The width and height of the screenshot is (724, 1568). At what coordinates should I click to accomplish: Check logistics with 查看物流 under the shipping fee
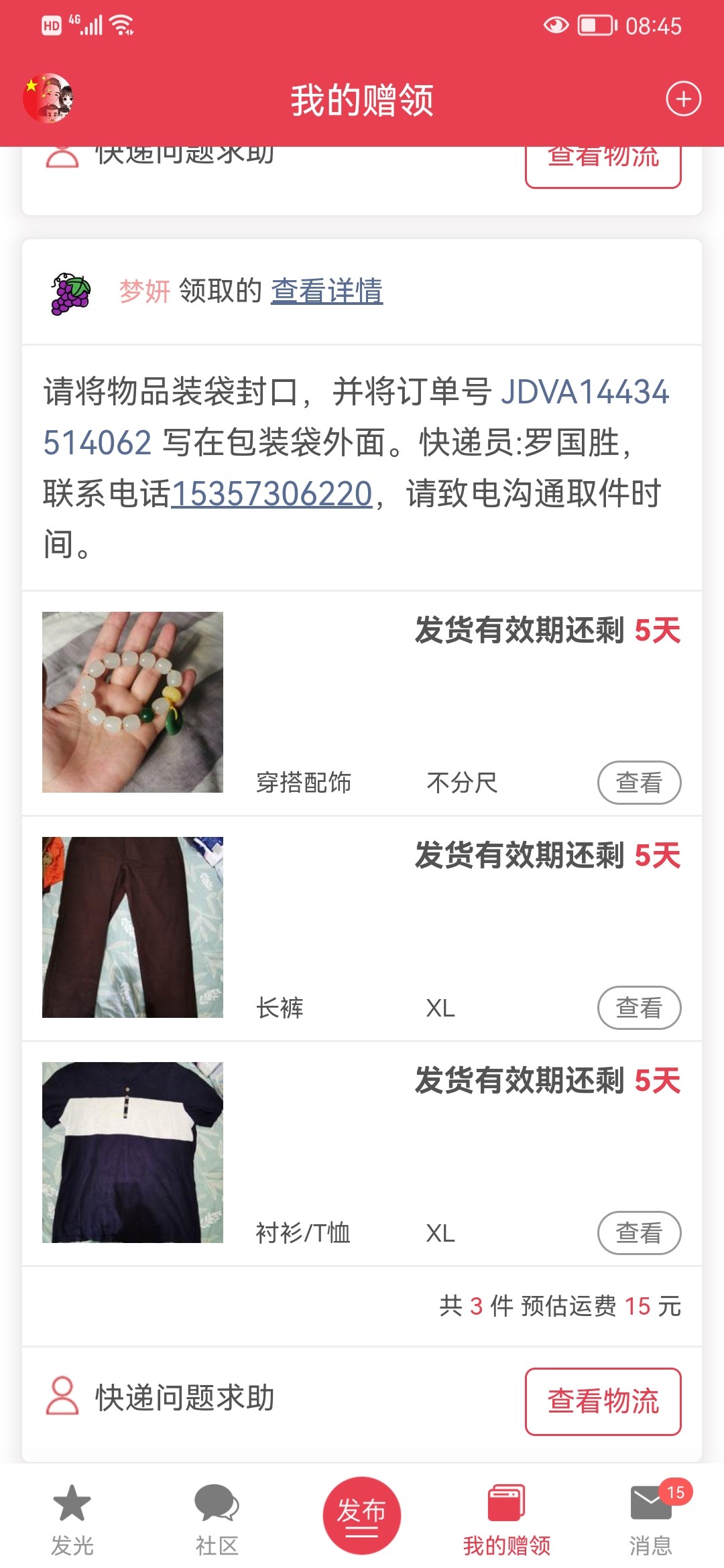pyautogui.click(x=603, y=1401)
